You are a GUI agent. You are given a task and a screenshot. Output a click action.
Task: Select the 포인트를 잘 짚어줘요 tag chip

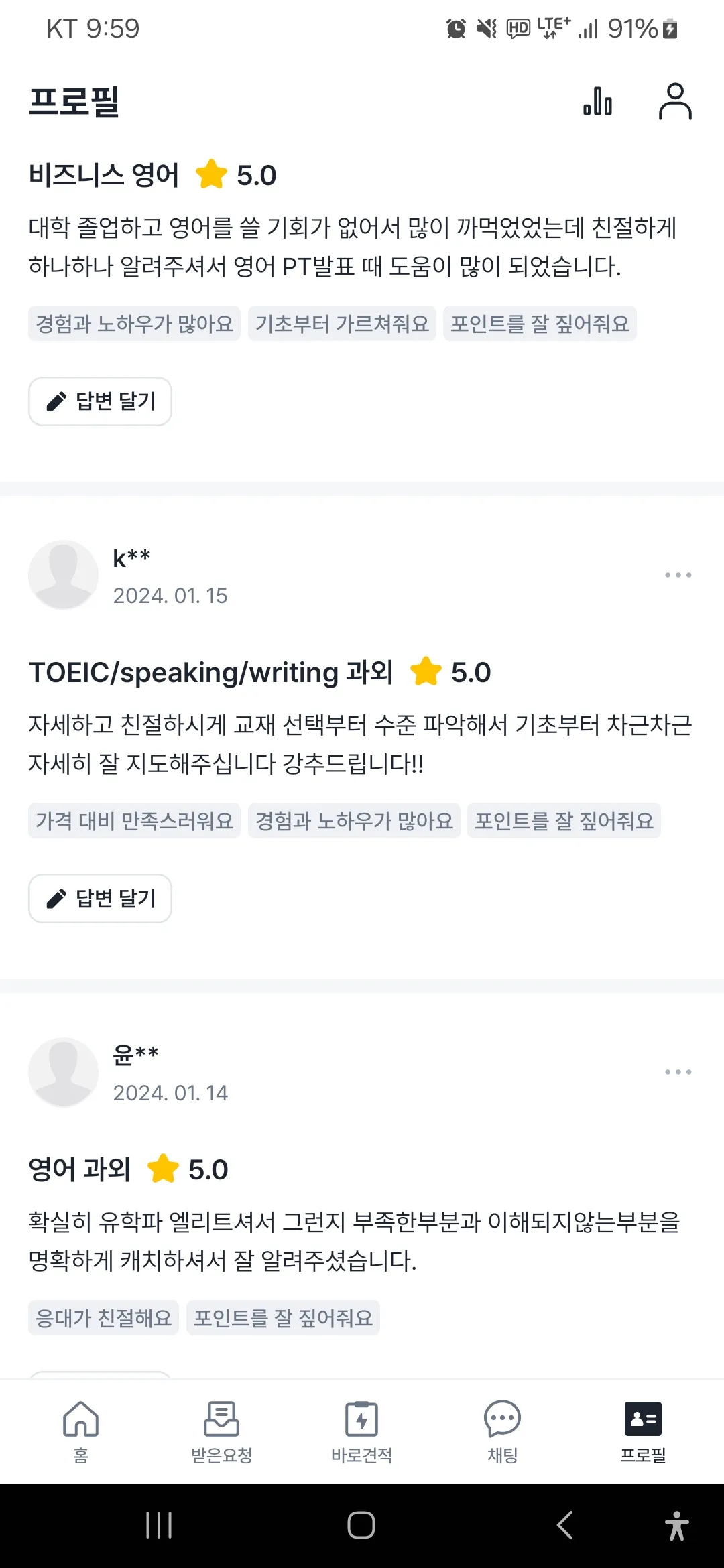point(540,323)
